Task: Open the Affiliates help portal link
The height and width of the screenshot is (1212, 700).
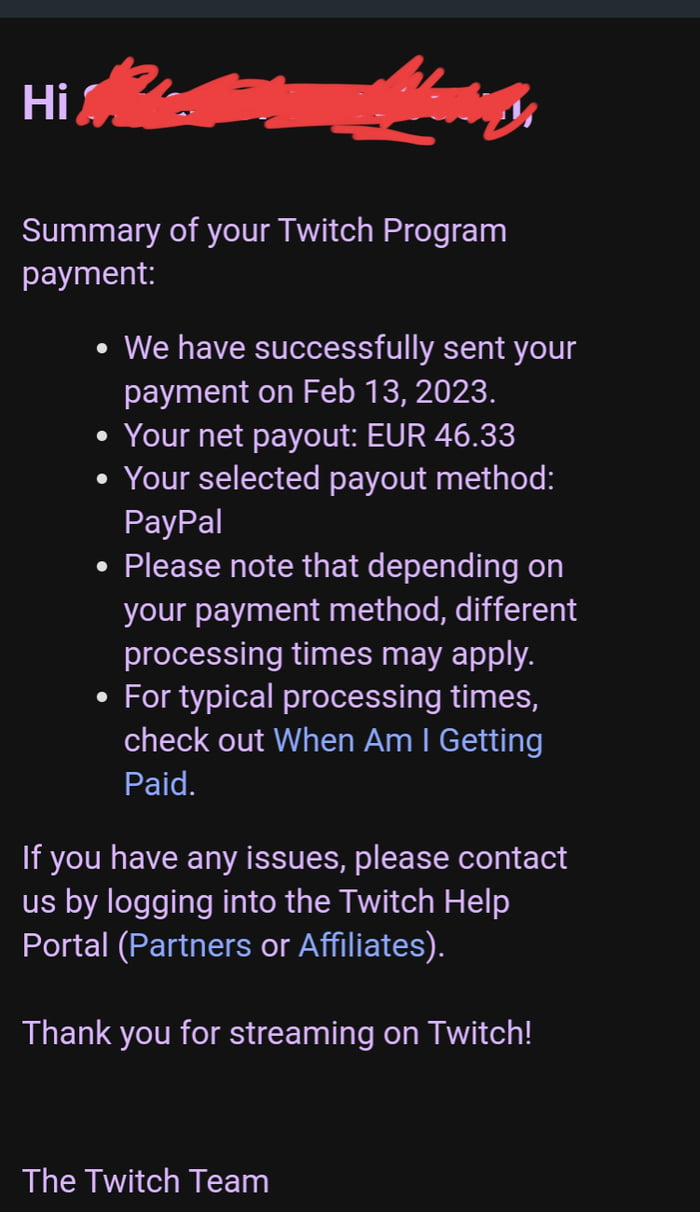Action: pos(362,945)
